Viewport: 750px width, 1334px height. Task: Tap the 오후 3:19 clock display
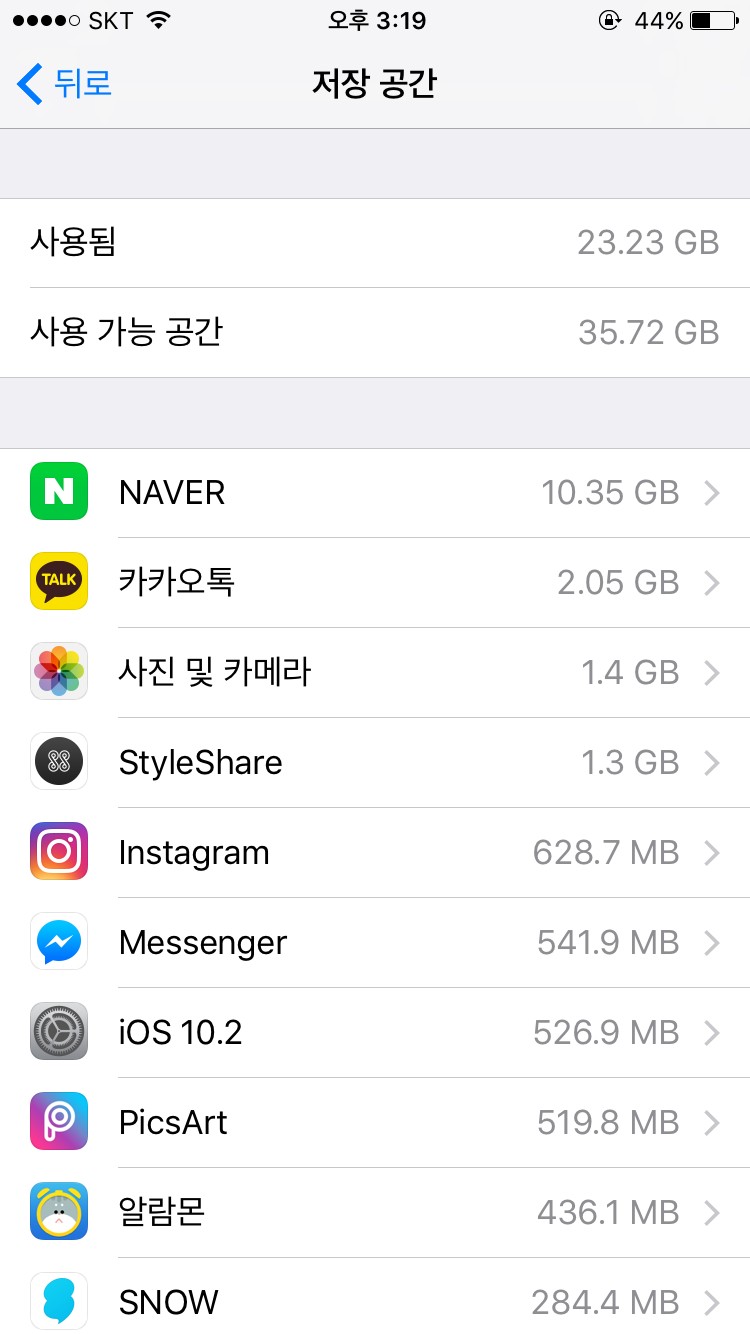[x=375, y=18]
